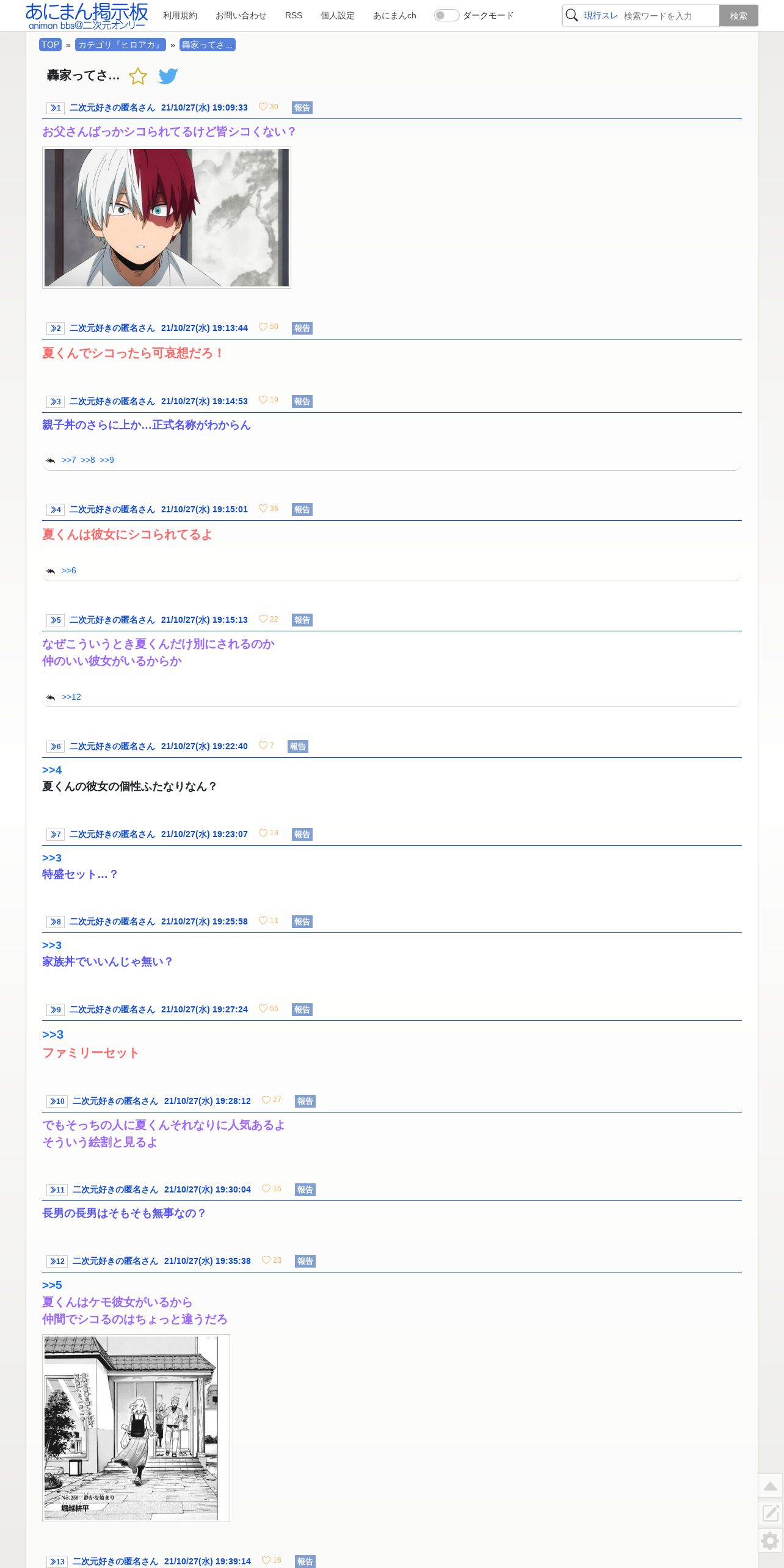Screen dimensions: 784x1568
Task: Open the お問い合わせ page
Action: pyautogui.click(x=241, y=15)
